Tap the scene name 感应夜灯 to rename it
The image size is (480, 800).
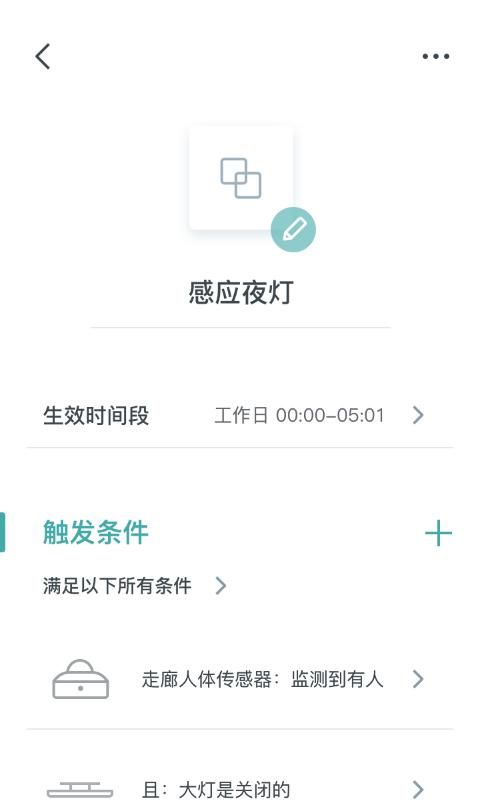[241, 292]
